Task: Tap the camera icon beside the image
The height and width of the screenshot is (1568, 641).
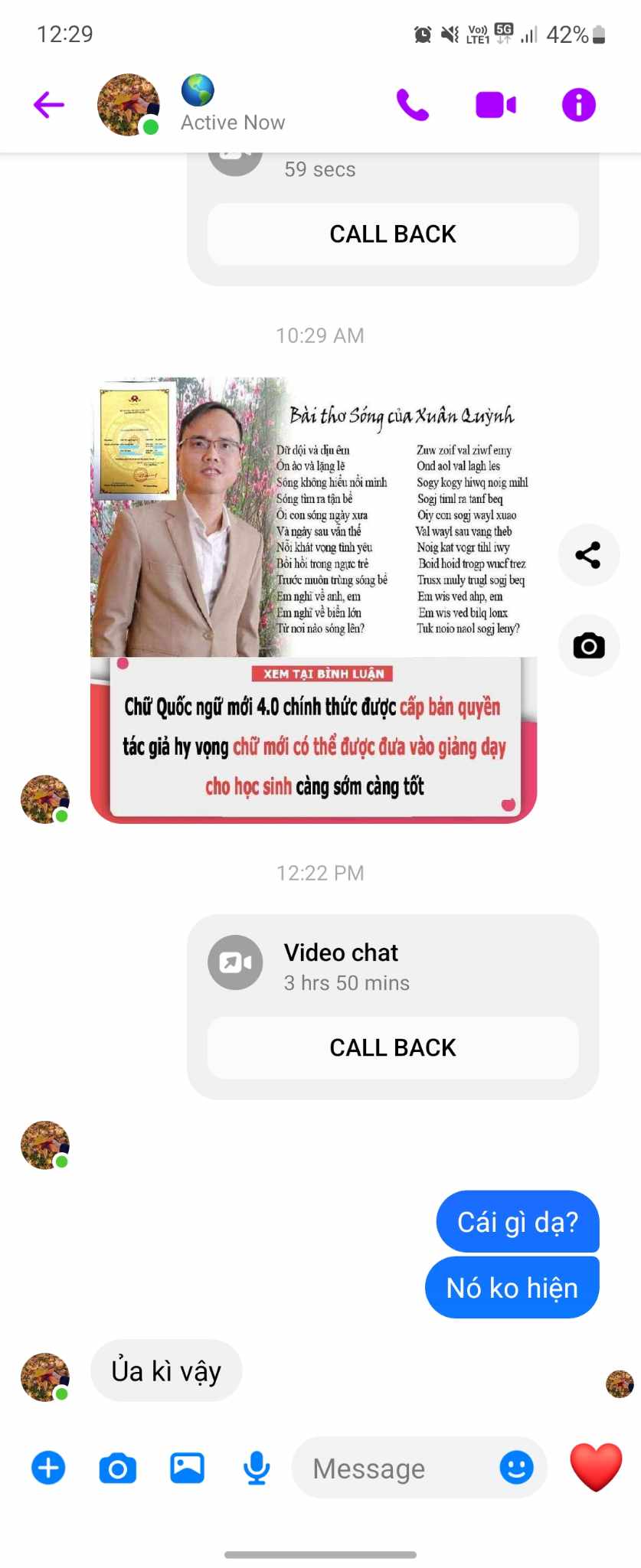Action: point(588,645)
